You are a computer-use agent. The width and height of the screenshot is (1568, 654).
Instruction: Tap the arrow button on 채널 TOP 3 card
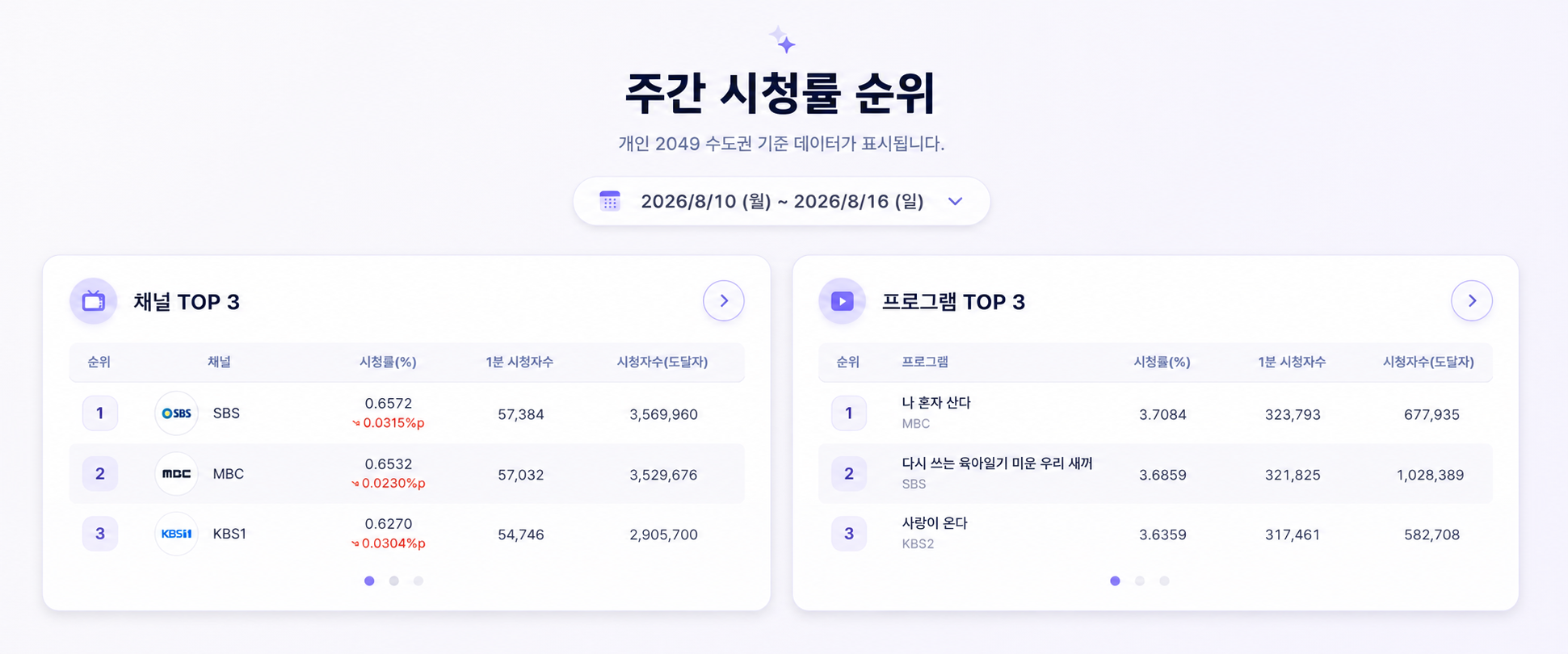click(x=724, y=301)
